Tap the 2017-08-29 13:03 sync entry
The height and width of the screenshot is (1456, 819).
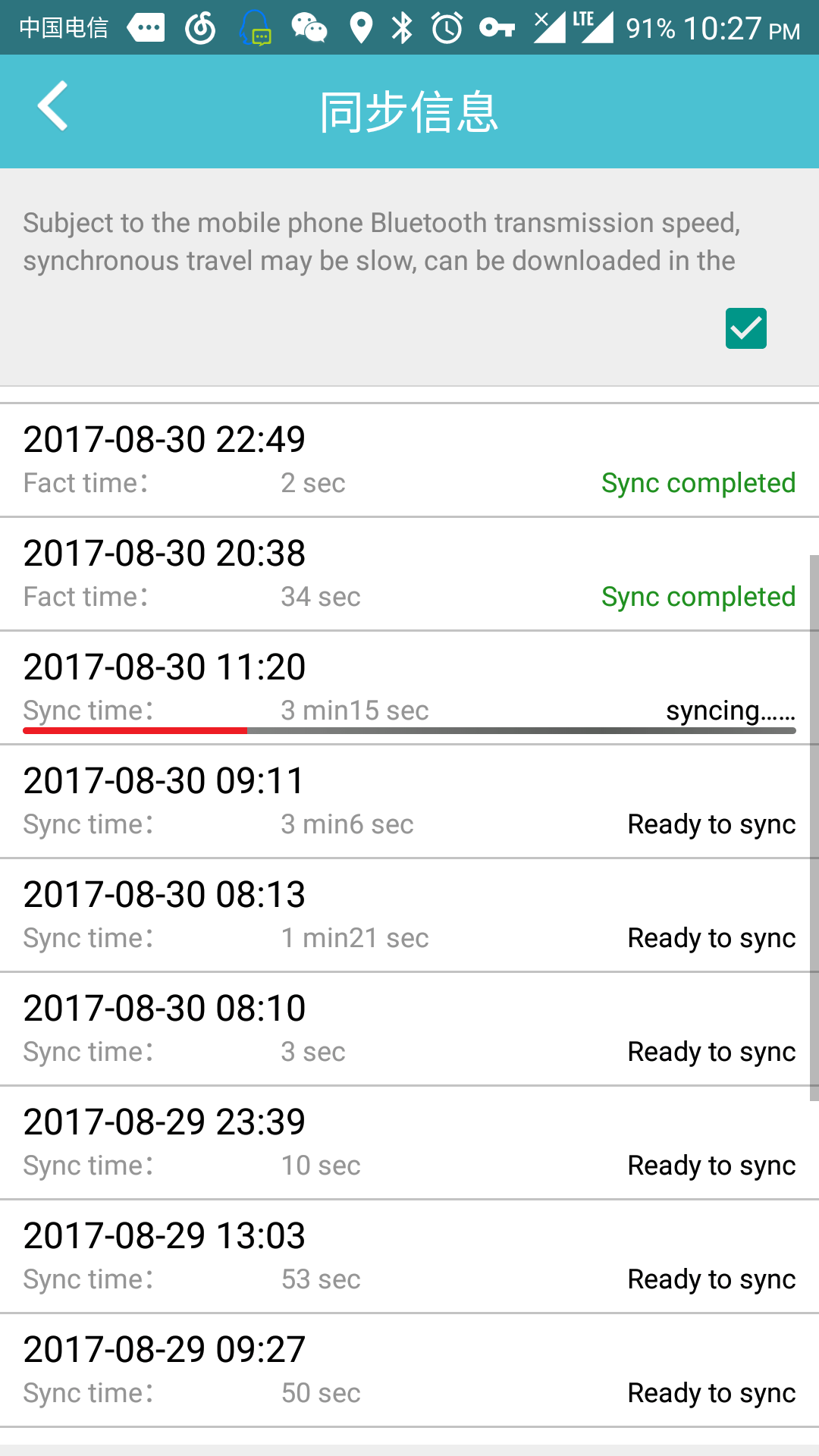(x=409, y=1257)
